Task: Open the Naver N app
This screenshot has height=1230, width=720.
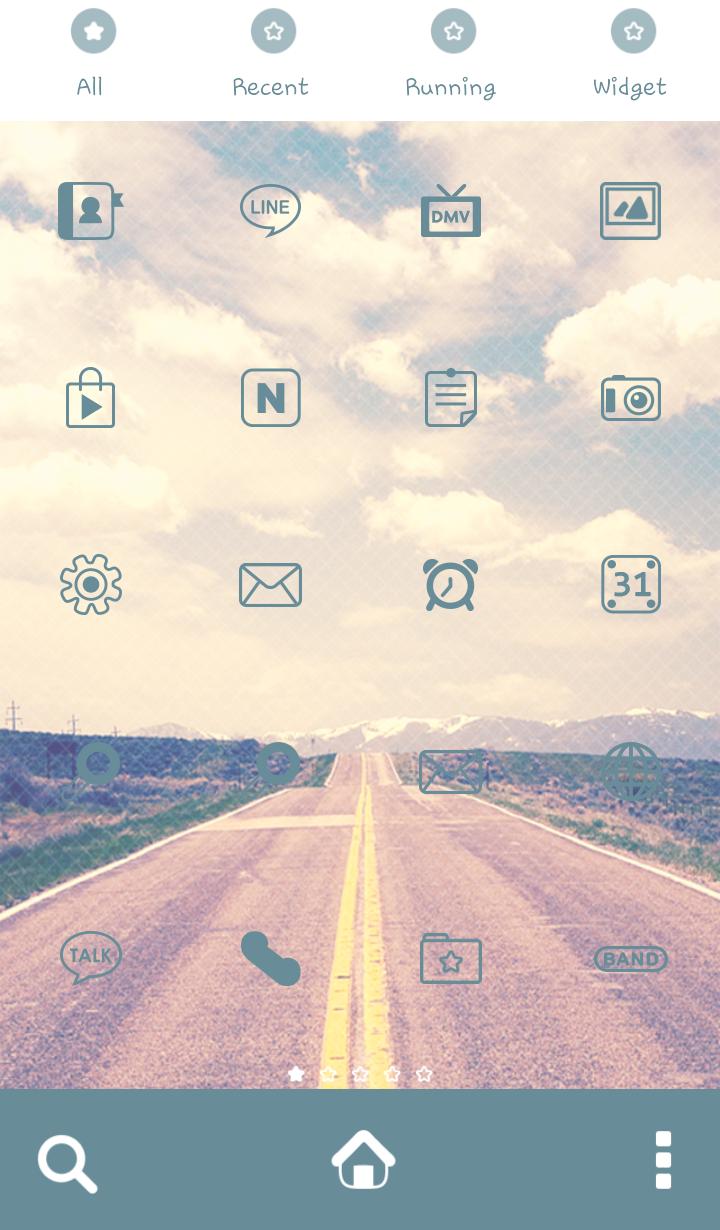Action: [x=270, y=397]
